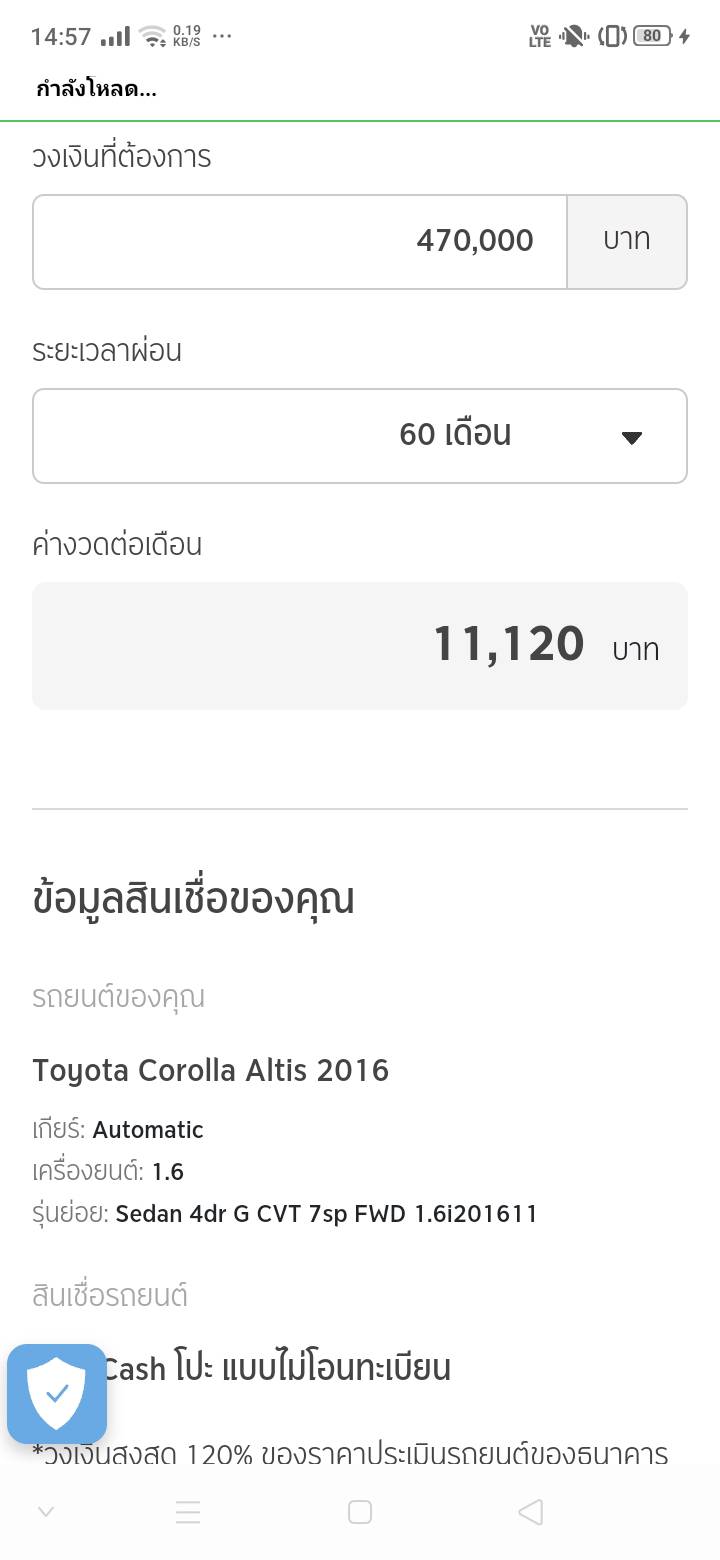Screen dimensions: 720x1560
Task: Open the 60 เดือน installment period dropdown
Action: coord(360,436)
